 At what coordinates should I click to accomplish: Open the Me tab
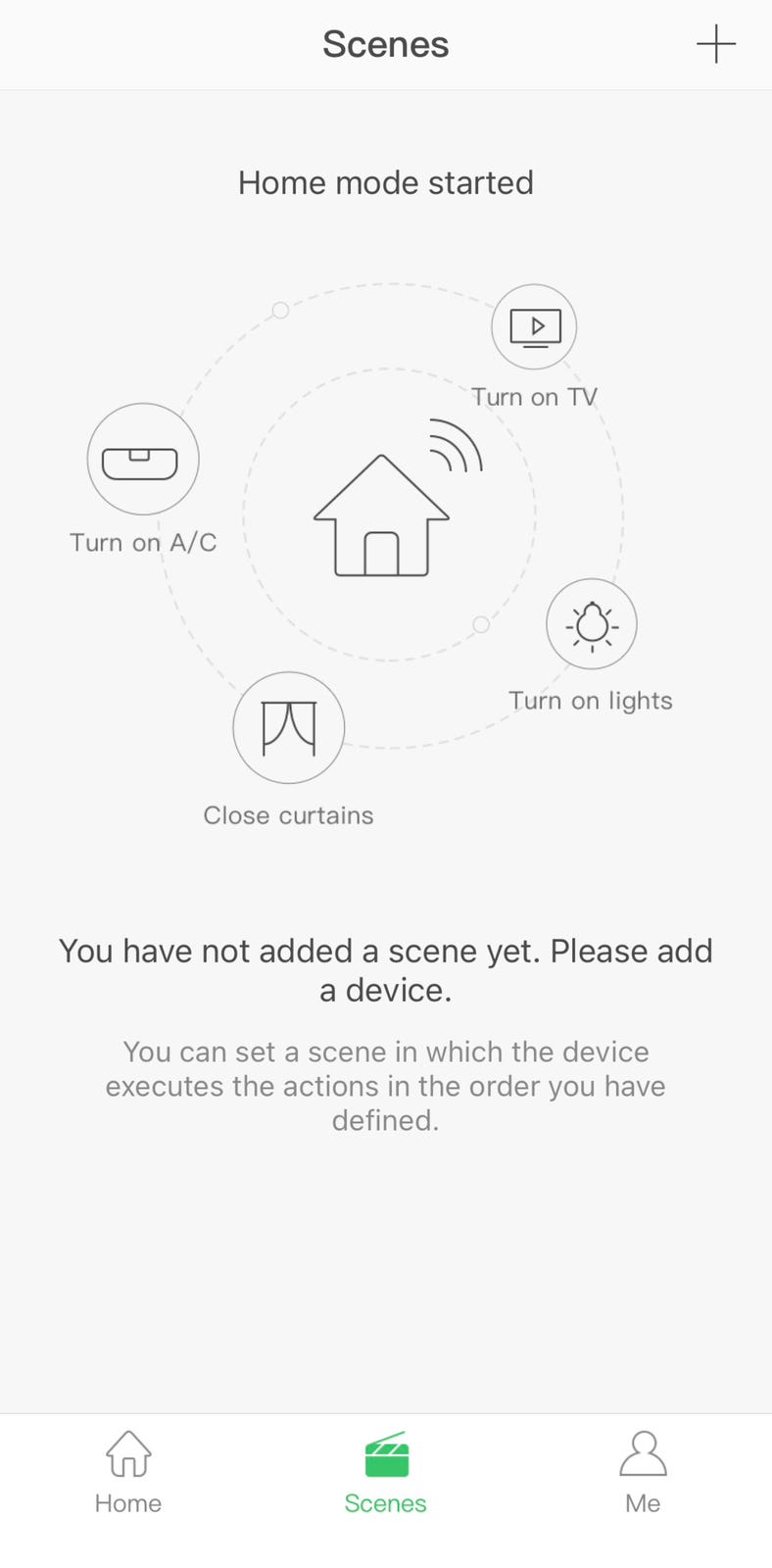(643, 1472)
